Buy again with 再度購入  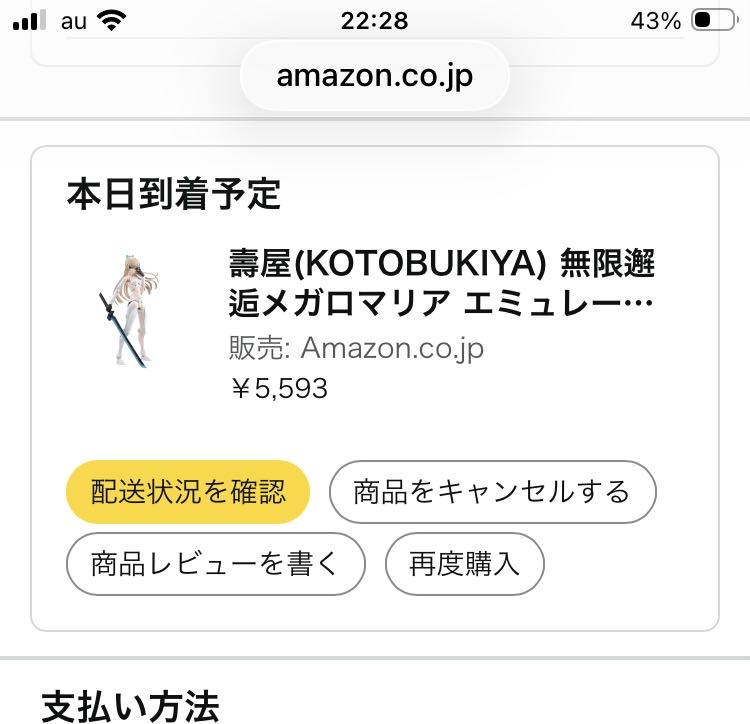click(x=464, y=564)
